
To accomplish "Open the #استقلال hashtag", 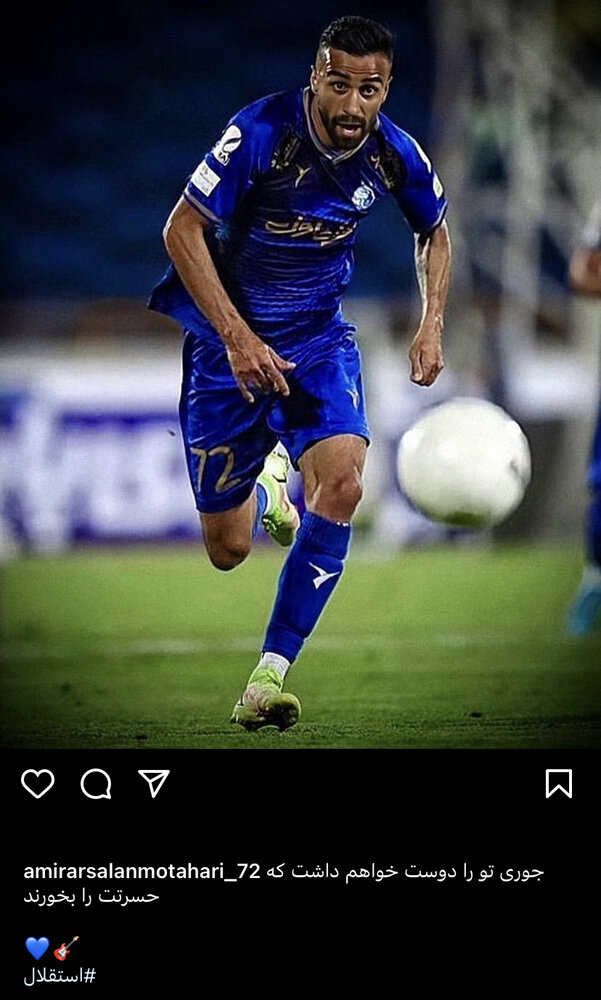I will tap(60, 975).
